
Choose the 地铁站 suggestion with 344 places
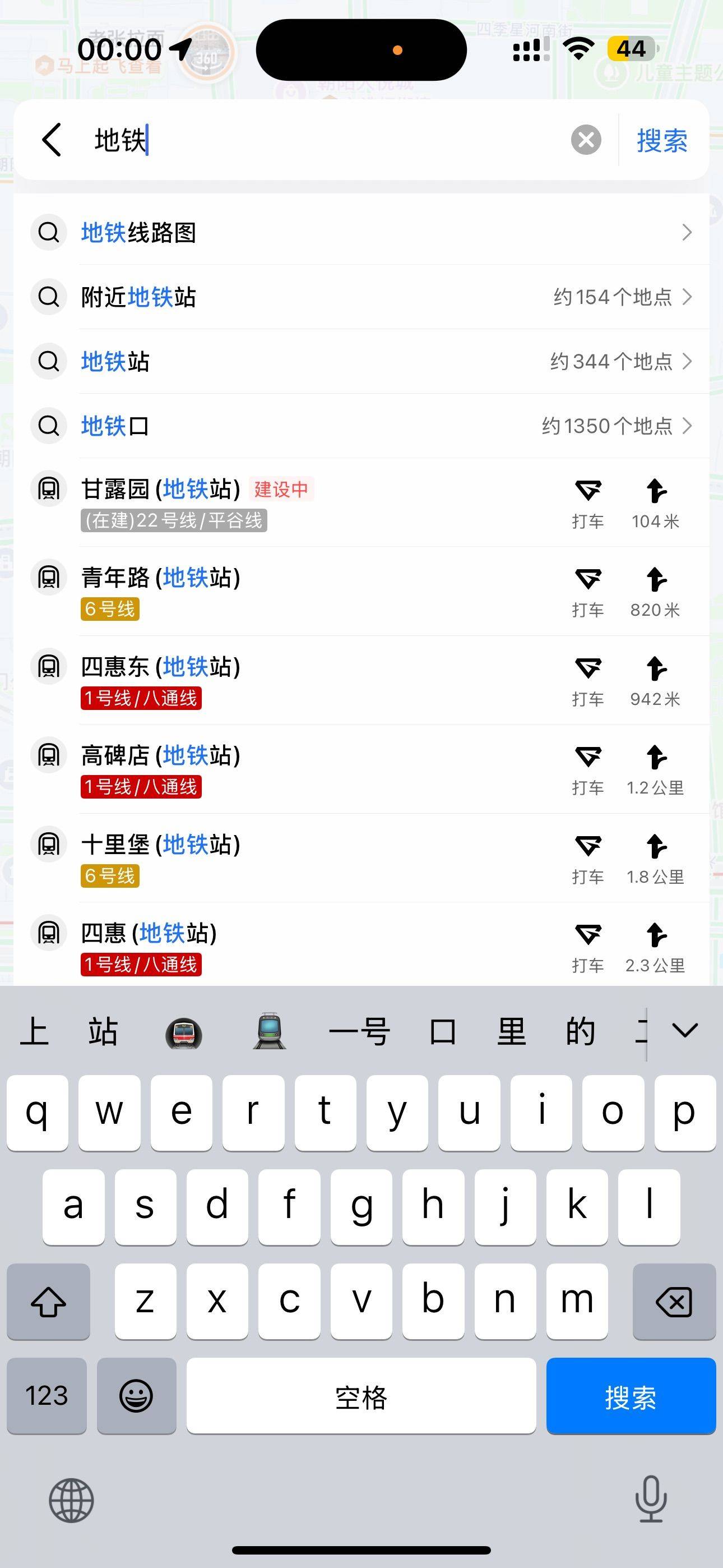(115, 362)
